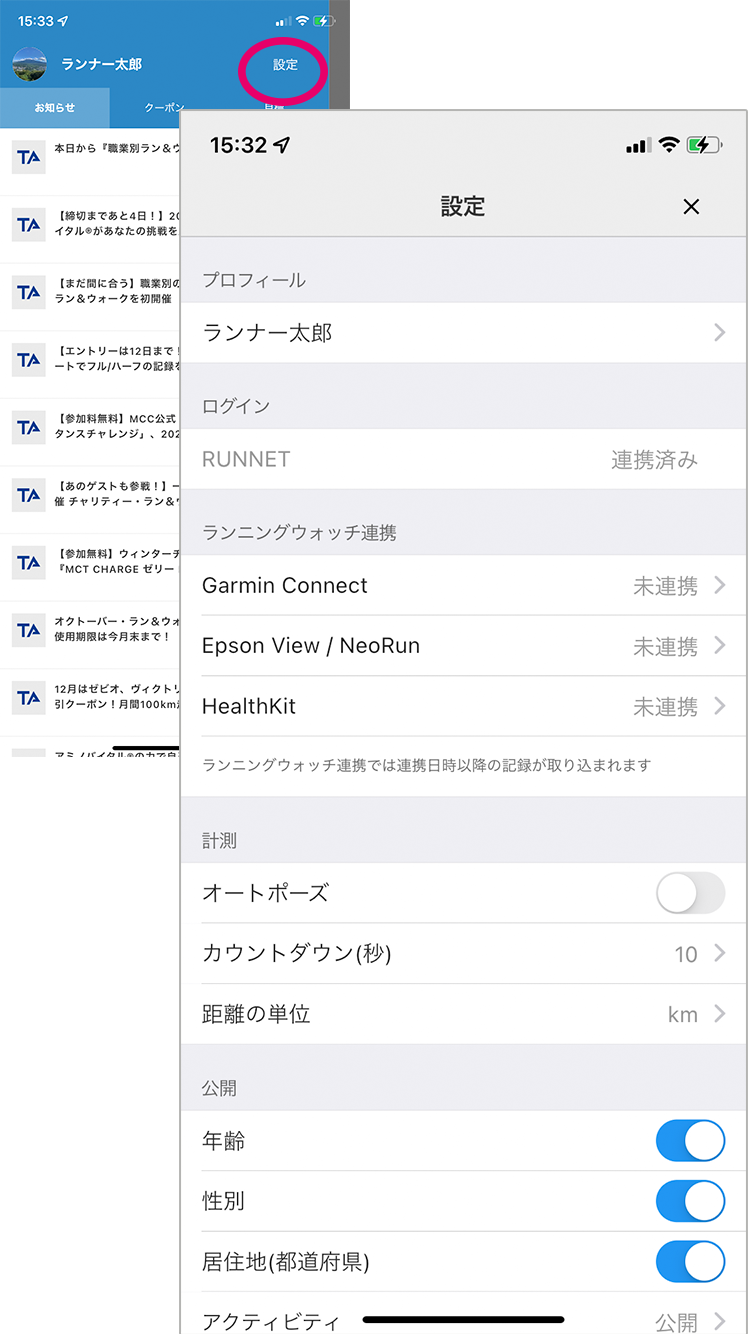Open HealthKit linking settings
Screen dimensions: 750x1334
tap(466, 706)
